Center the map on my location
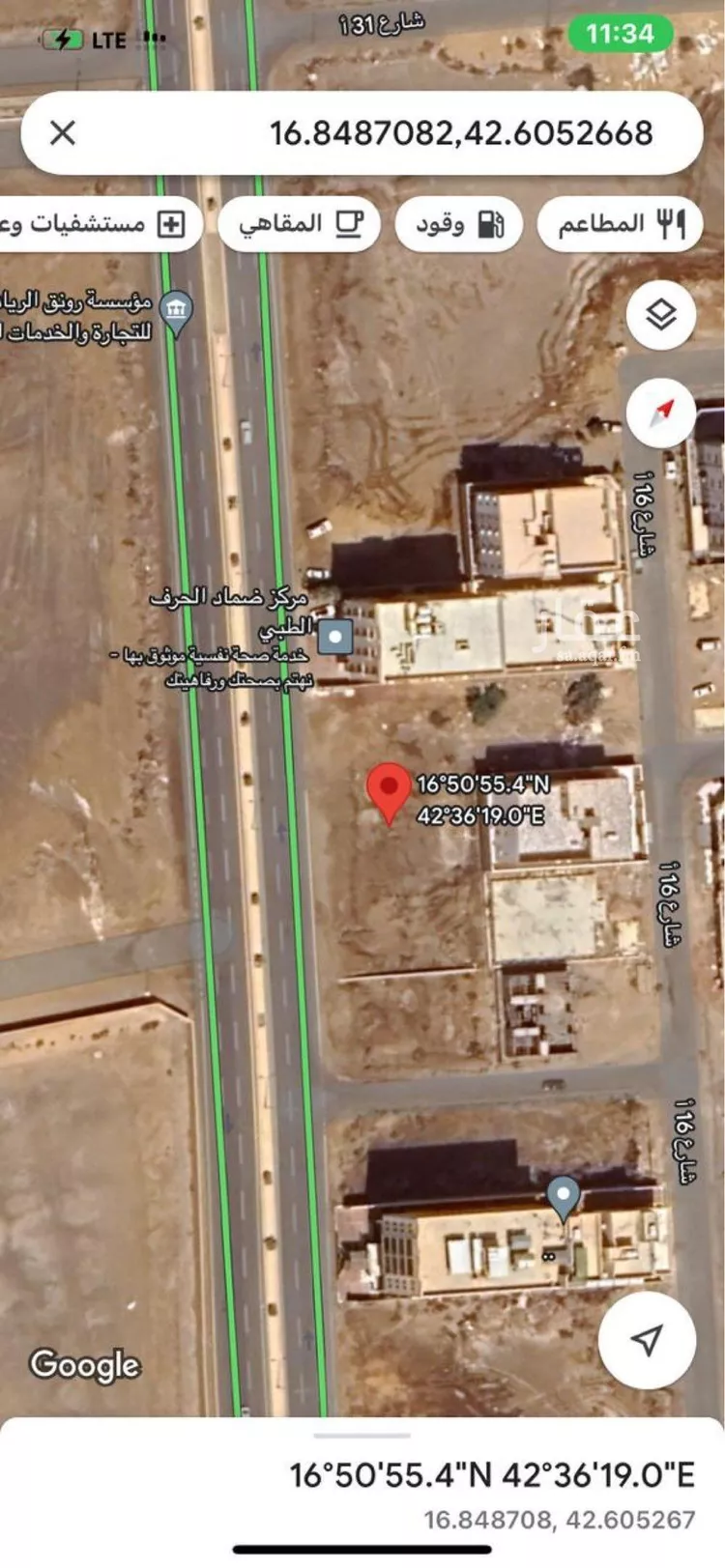 point(647,1339)
